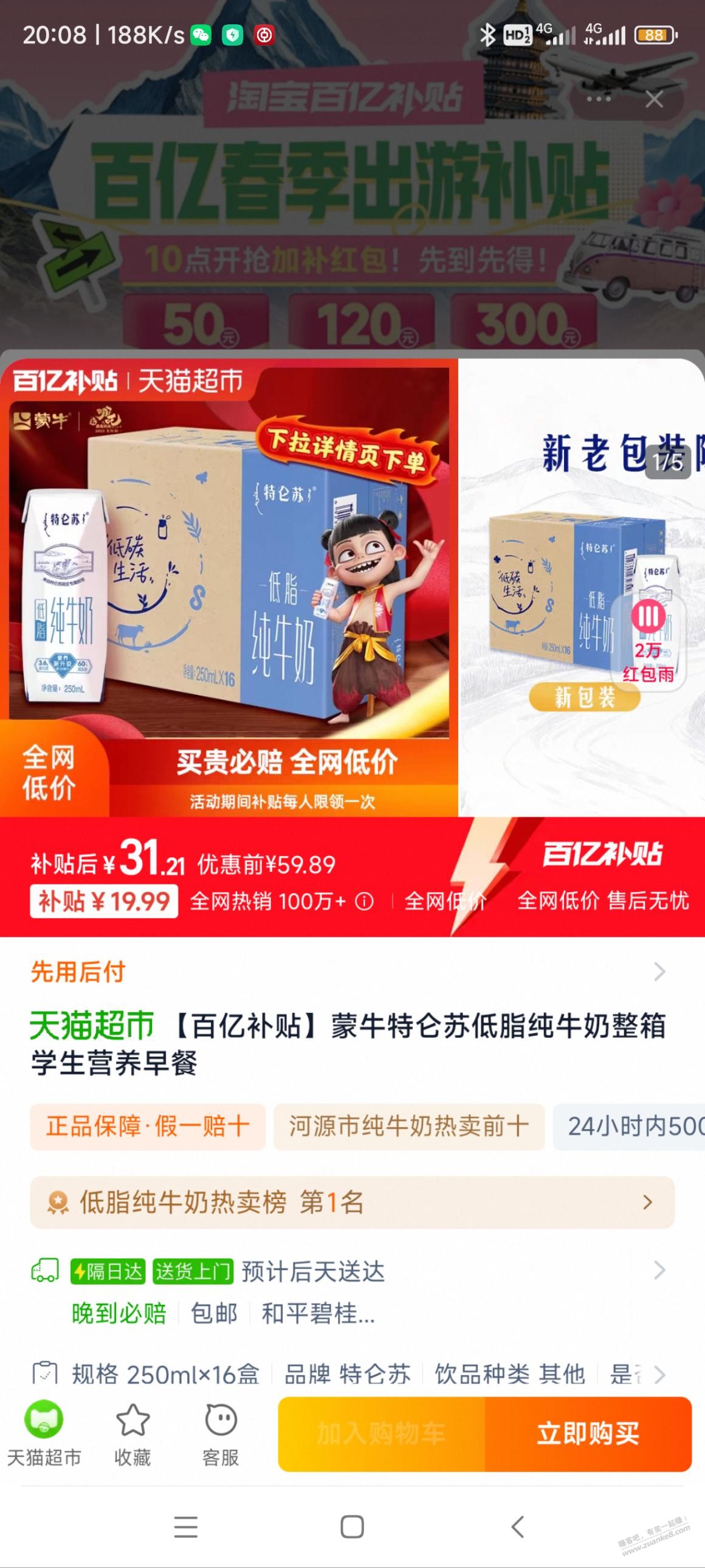Tap the info icon beside 全网热销 100万+
The height and width of the screenshot is (1568, 705).
coord(364,901)
